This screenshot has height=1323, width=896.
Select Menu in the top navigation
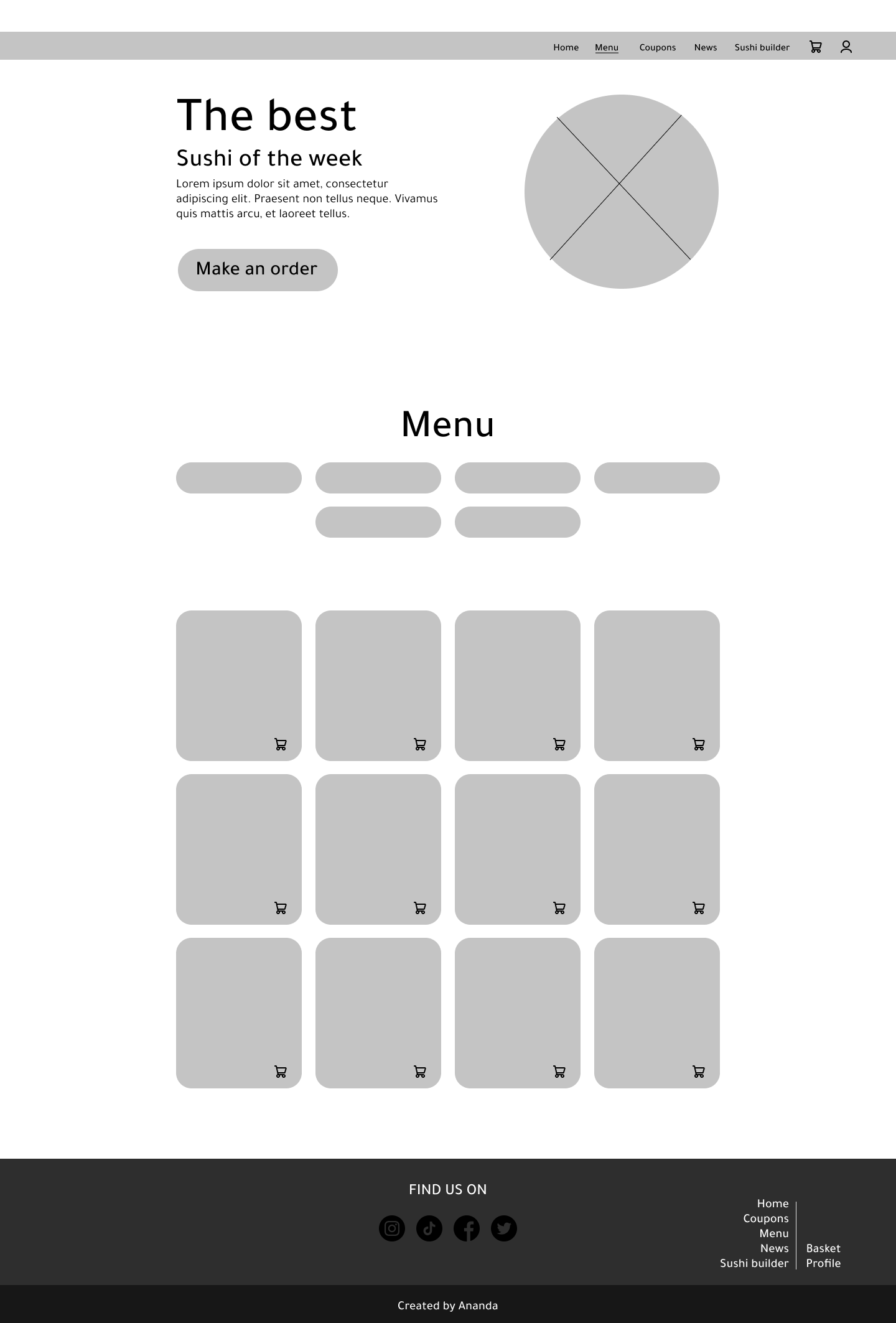(x=606, y=48)
